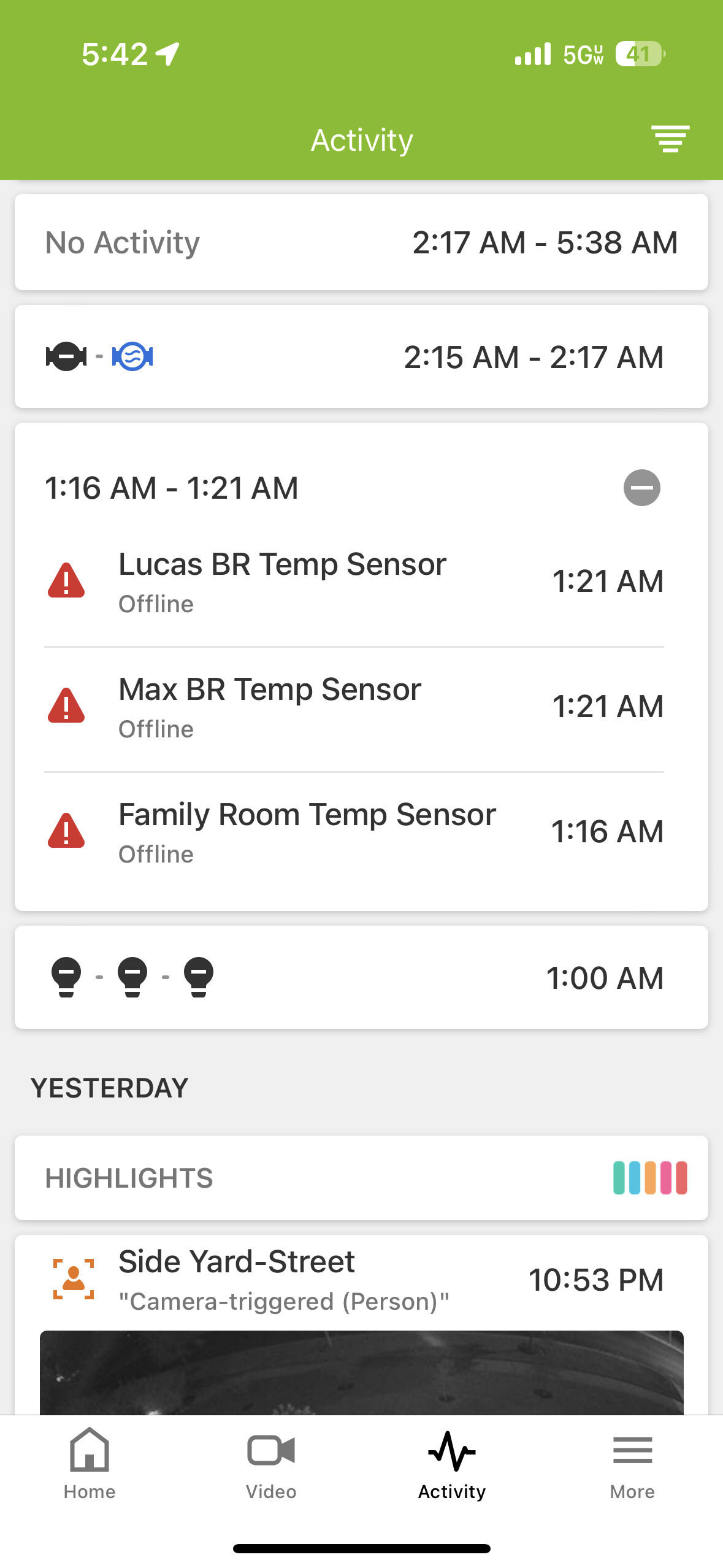Open the activity filter icon
Image resolution: width=723 pixels, height=1568 pixels.
670,139
